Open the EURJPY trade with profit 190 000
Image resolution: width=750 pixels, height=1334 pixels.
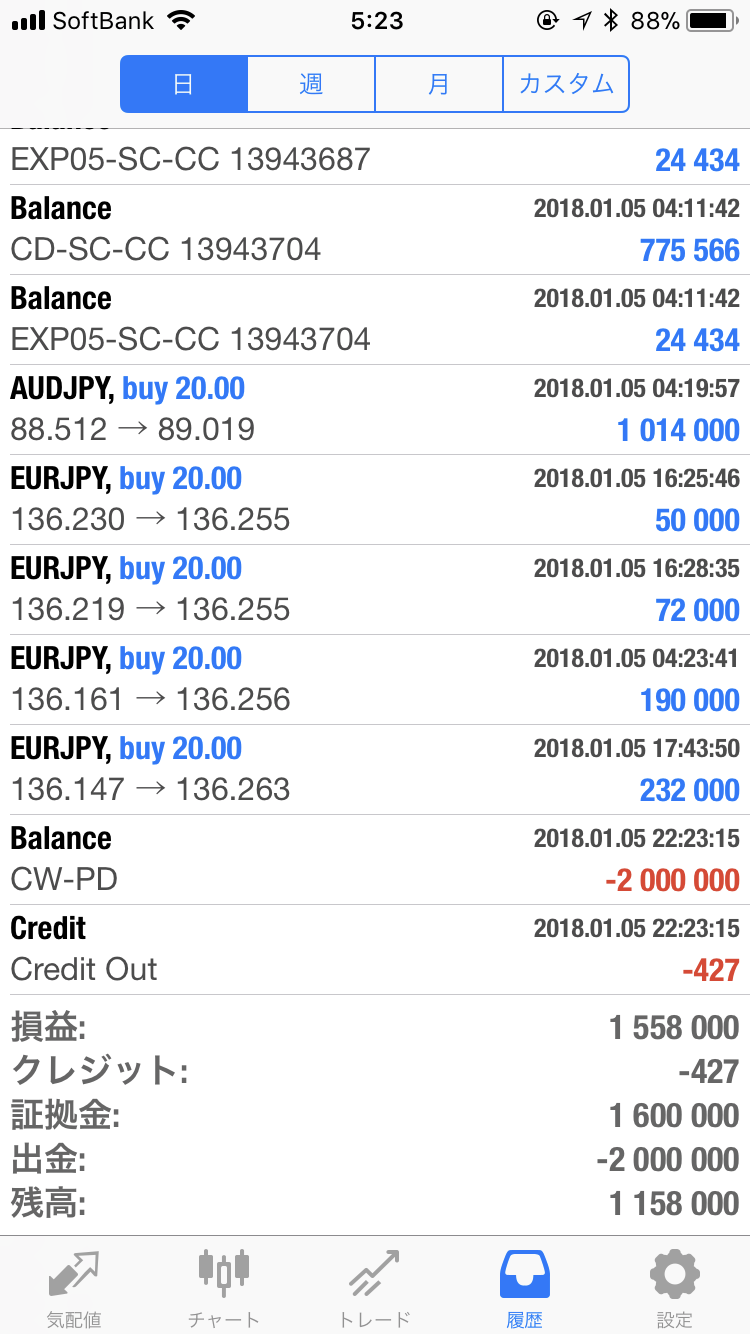375,680
